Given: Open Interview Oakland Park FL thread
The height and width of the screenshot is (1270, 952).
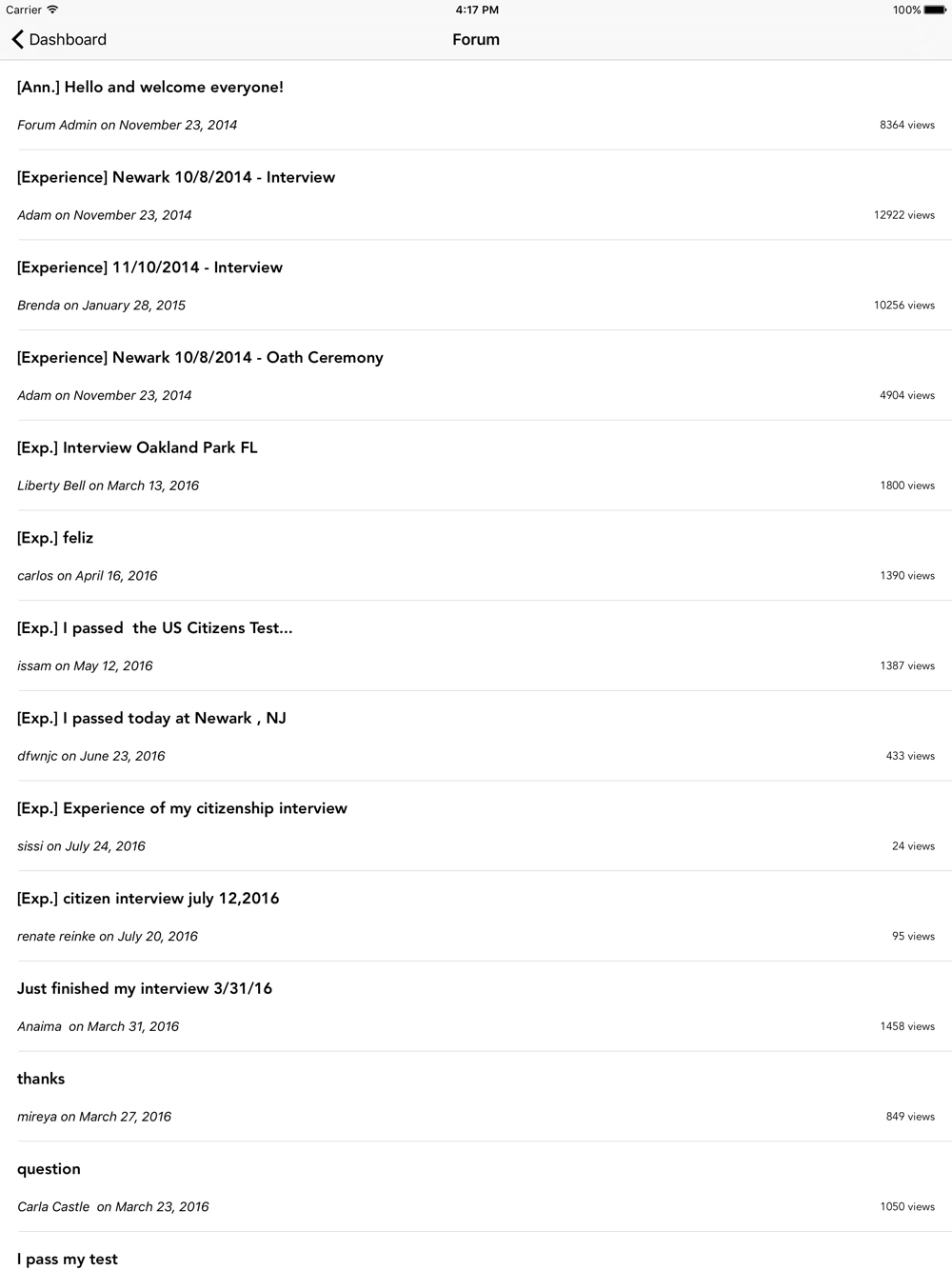Looking at the screenshot, I should [x=476, y=466].
